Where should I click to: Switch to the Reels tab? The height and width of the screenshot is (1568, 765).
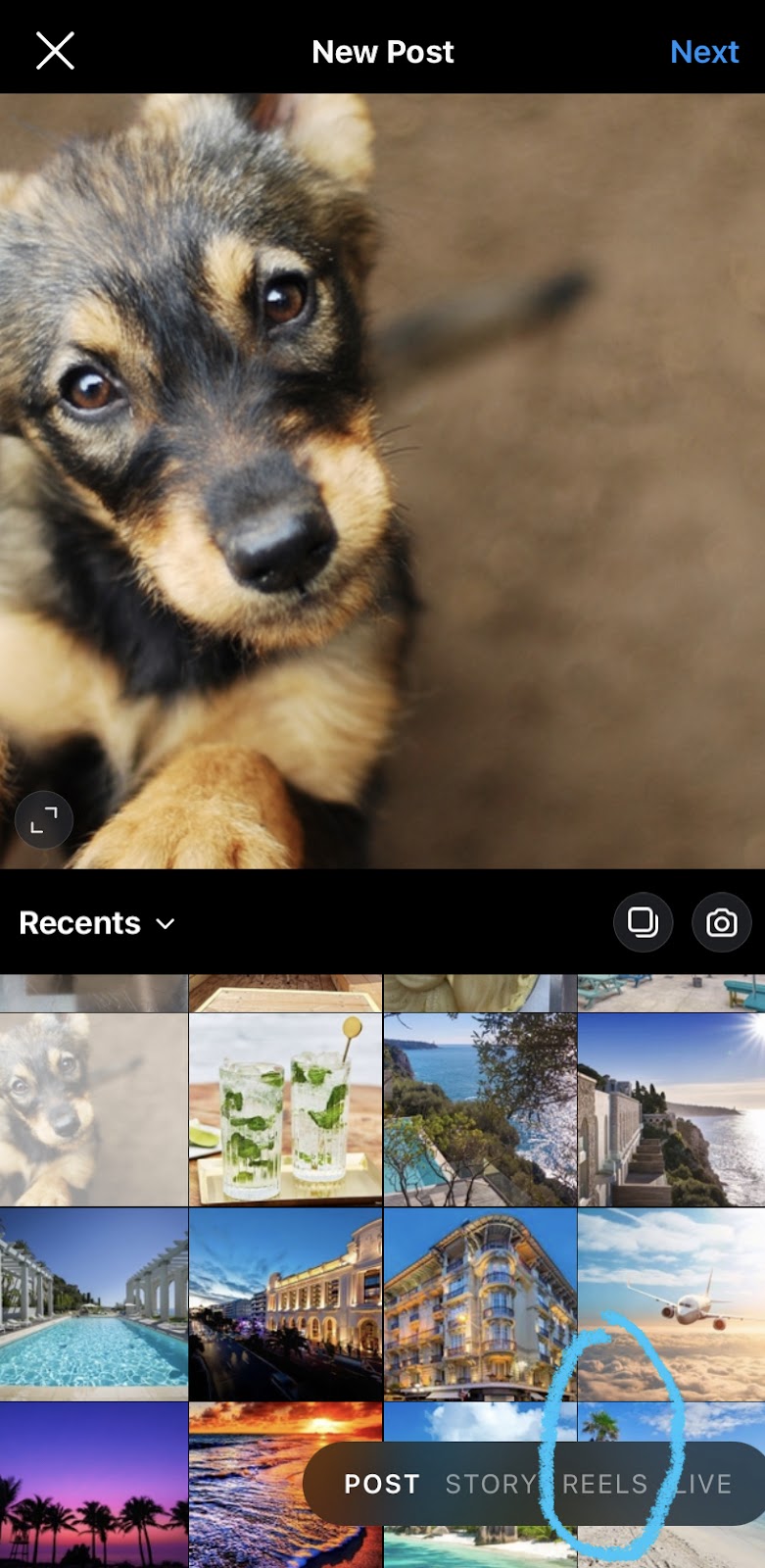[x=604, y=1484]
